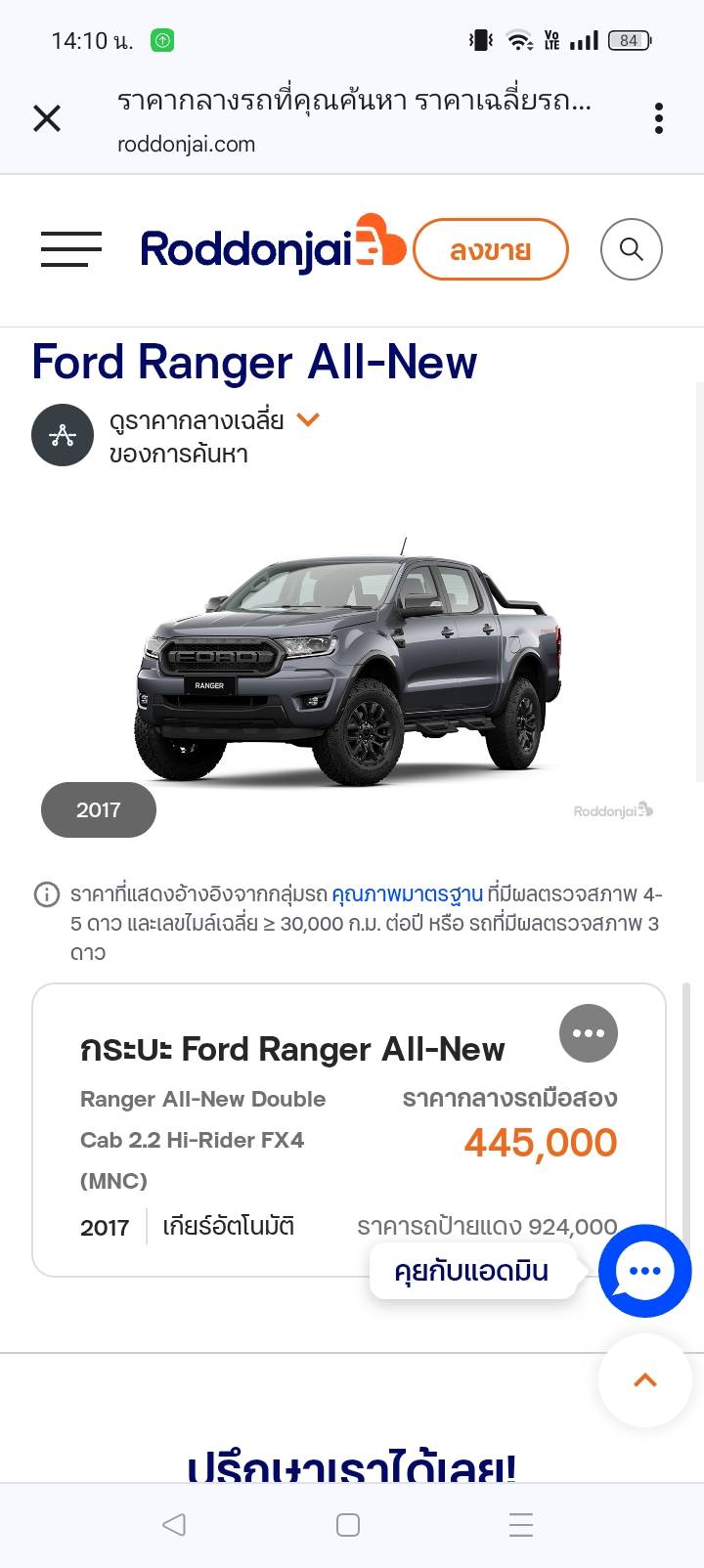The image size is (704, 1568).
Task: Open the hamburger navigation menu
Action: pos(71,250)
